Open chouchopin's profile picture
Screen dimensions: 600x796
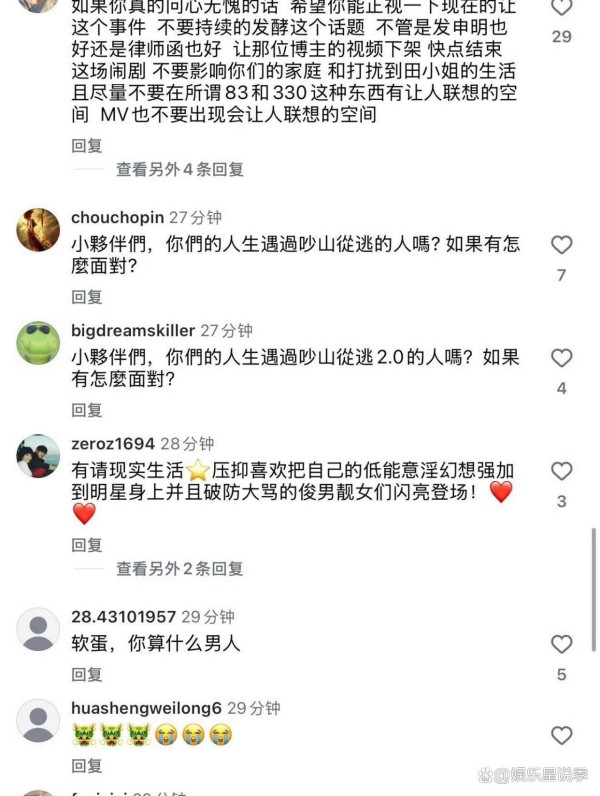pos(38,230)
